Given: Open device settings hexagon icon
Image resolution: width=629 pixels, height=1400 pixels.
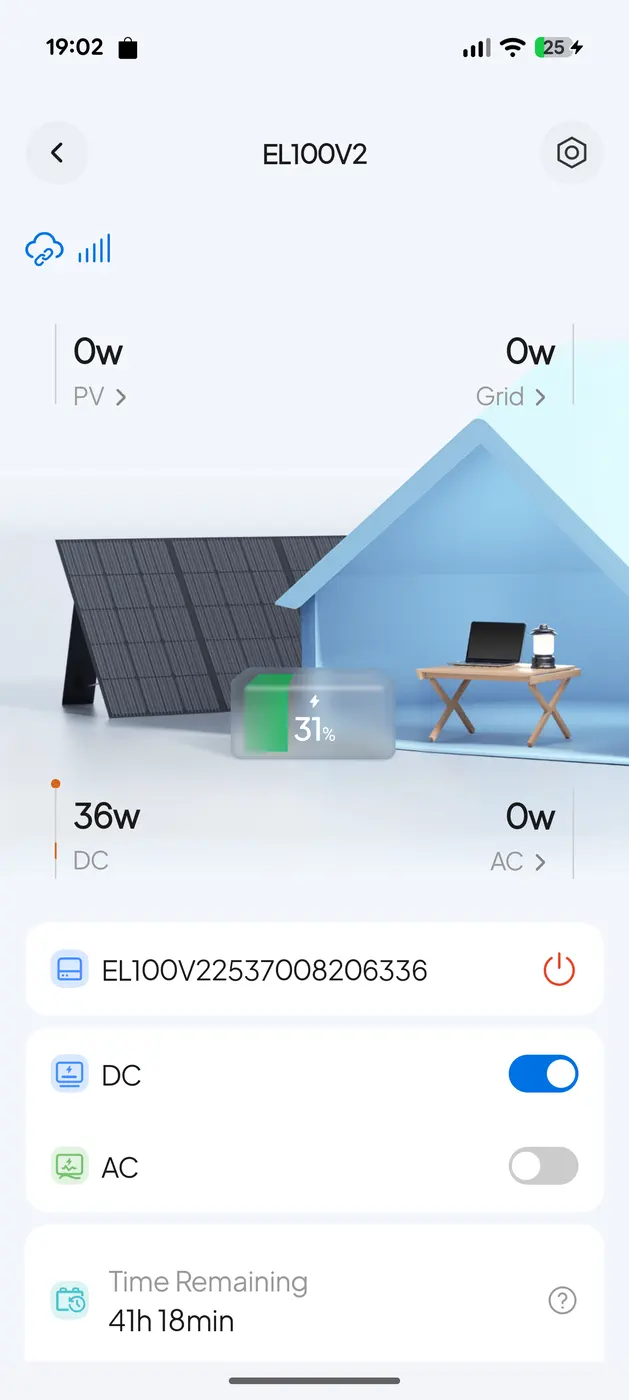Looking at the screenshot, I should pos(571,153).
